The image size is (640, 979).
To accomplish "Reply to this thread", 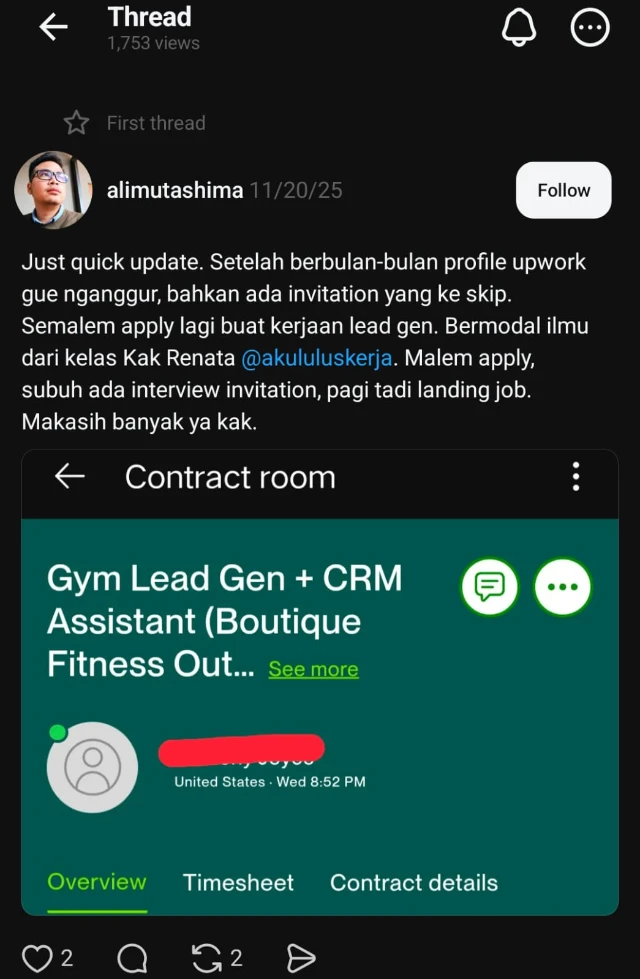I will (132, 959).
